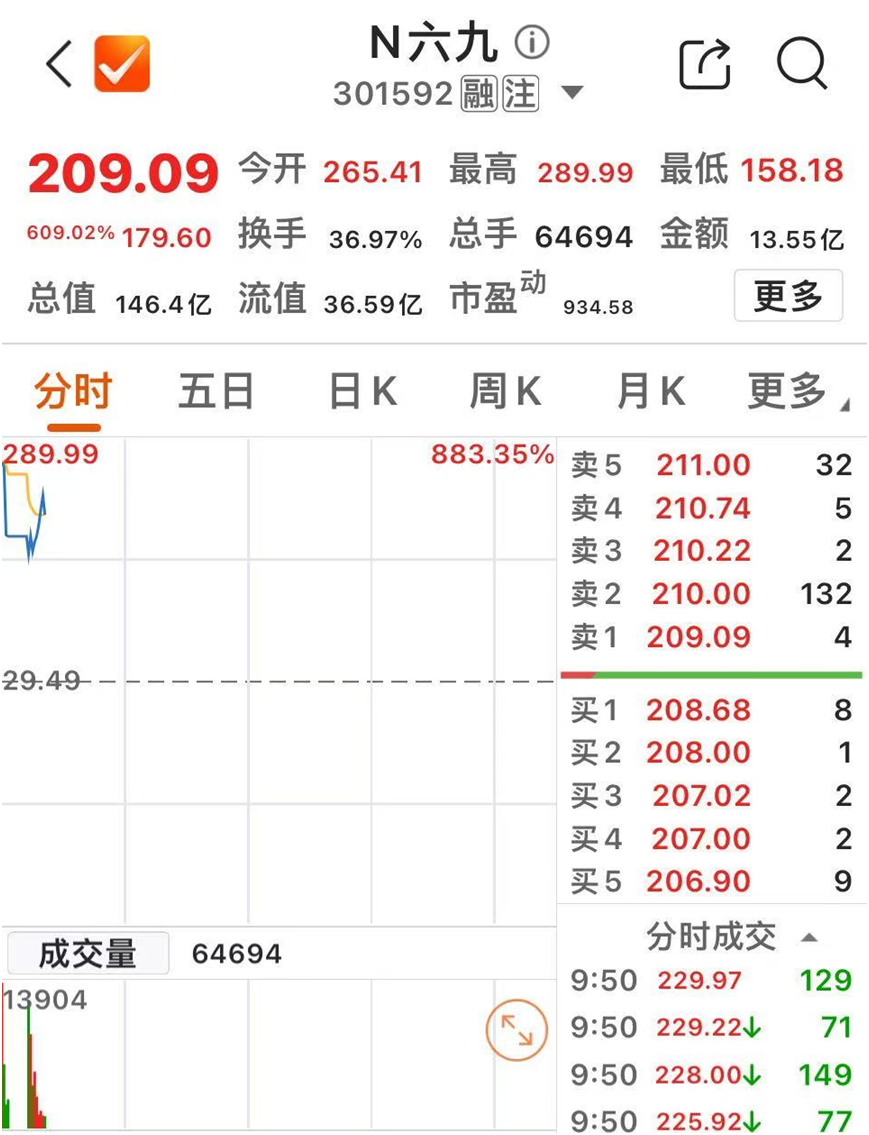Viewport: 869px width, 1135px height.
Task: Select the 日K daily candlestick tab
Action: 360,391
